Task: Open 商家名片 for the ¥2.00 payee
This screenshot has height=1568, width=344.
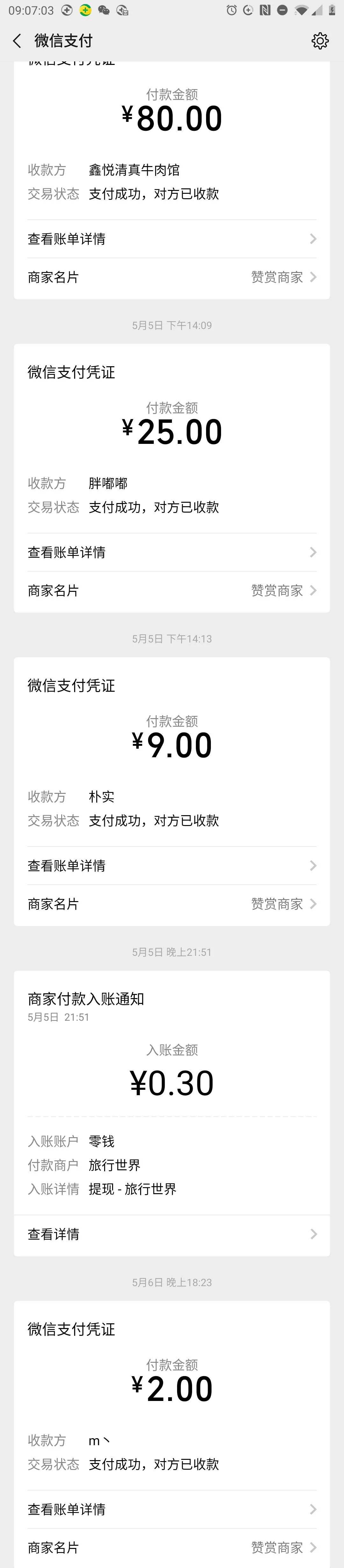Action: pyautogui.click(x=172, y=1547)
